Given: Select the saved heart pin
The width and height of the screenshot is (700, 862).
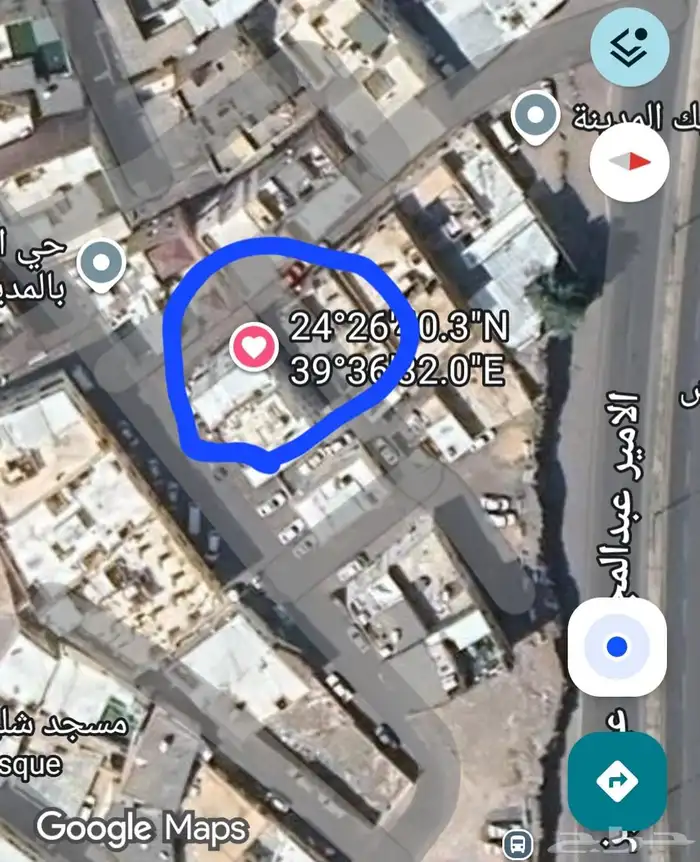Looking at the screenshot, I should [253, 347].
